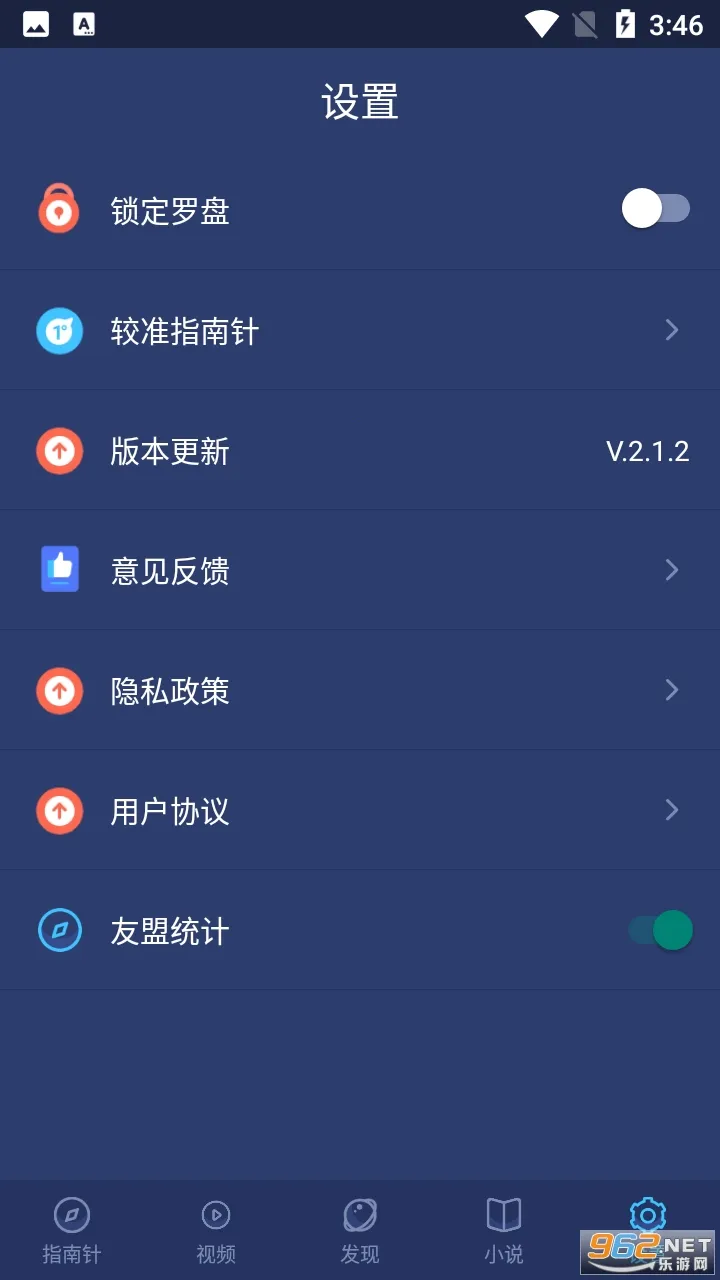Go to the 视频 tab
The width and height of the screenshot is (720, 1280).
(216, 1230)
